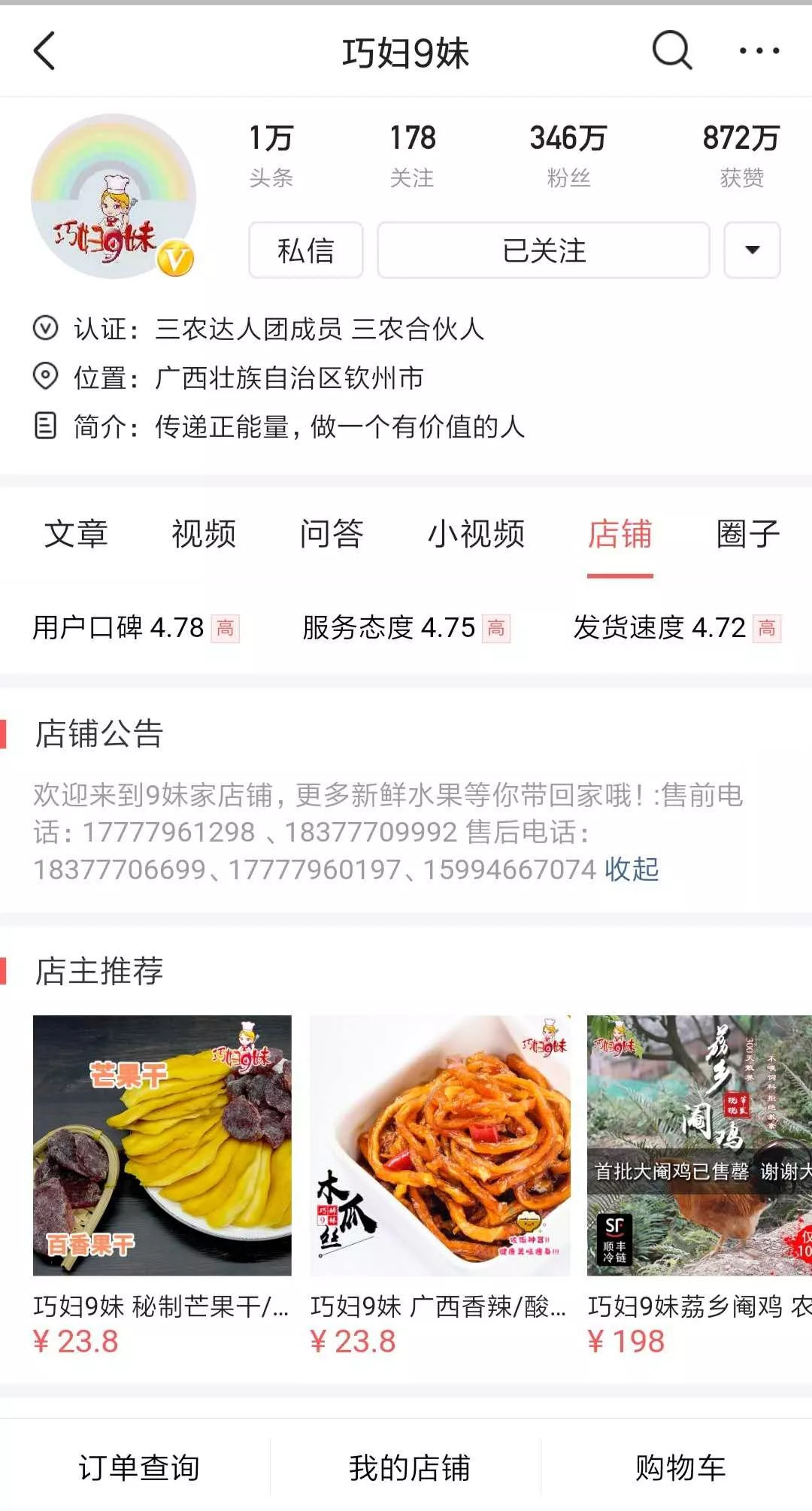Image resolution: width=812 pixels, height=1511 pixels.
Task: Expand the dropdown arrow beside 已关注
Action: [752, 250]
